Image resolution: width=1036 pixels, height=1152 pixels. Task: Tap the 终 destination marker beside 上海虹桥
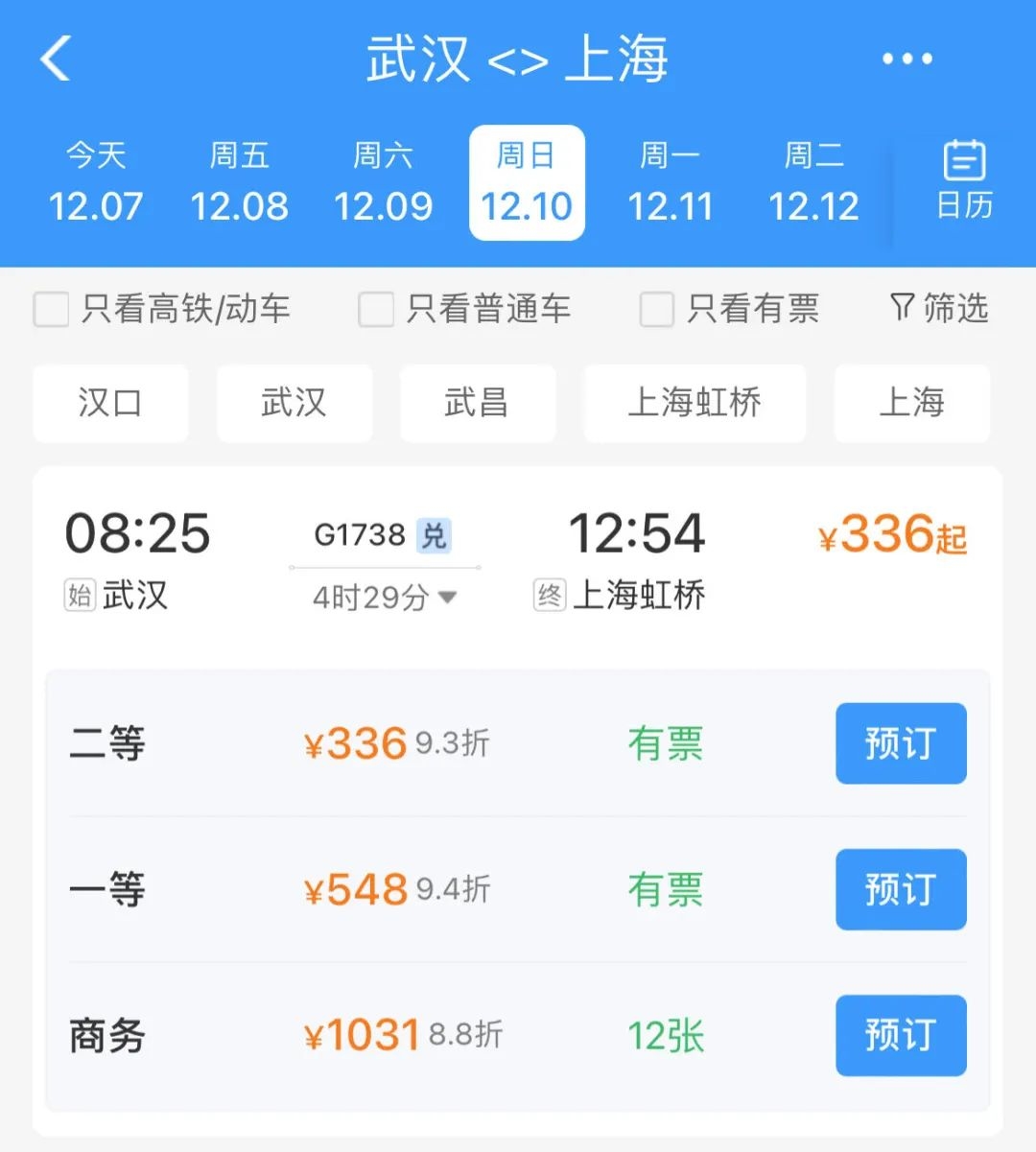click(548, 596)
